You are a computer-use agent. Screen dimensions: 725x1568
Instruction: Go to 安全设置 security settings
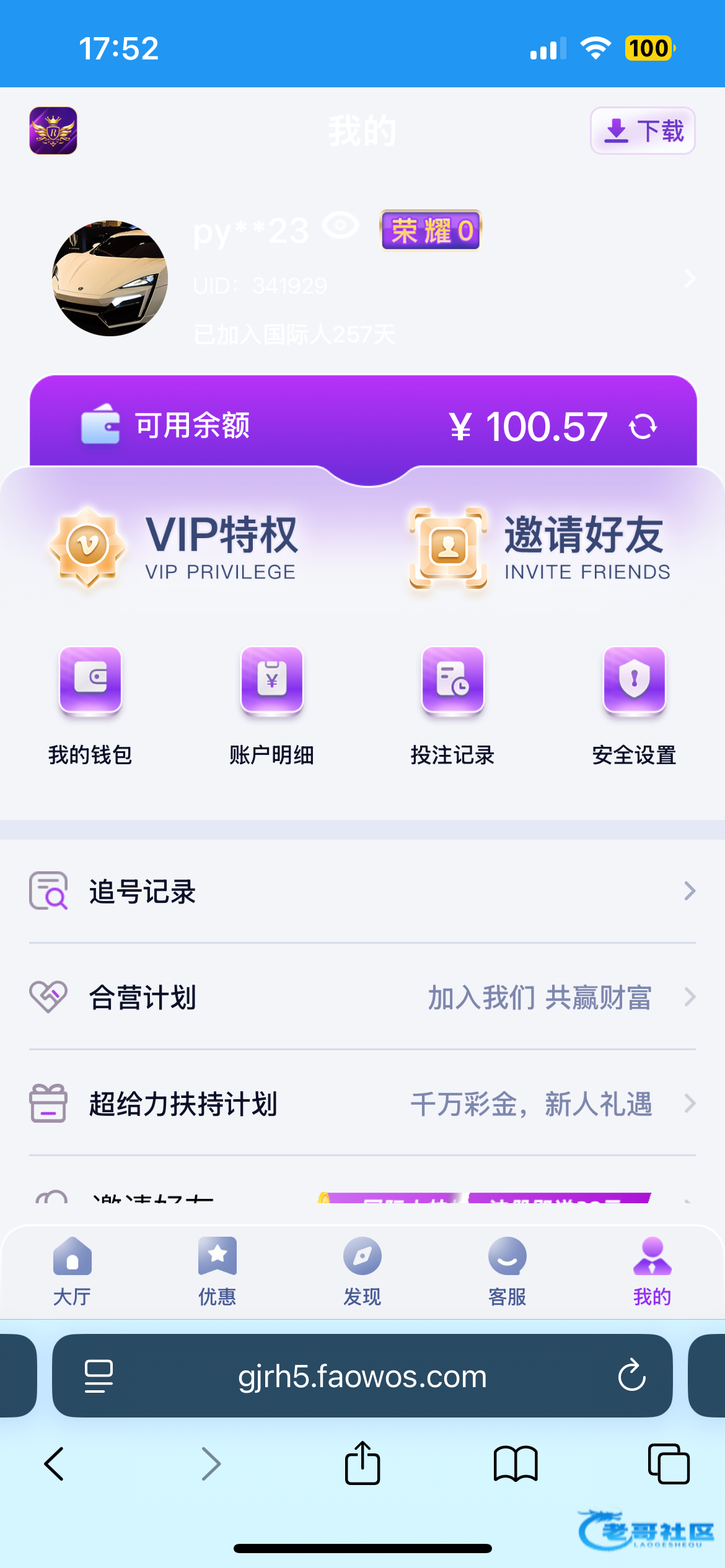(634, 706)
